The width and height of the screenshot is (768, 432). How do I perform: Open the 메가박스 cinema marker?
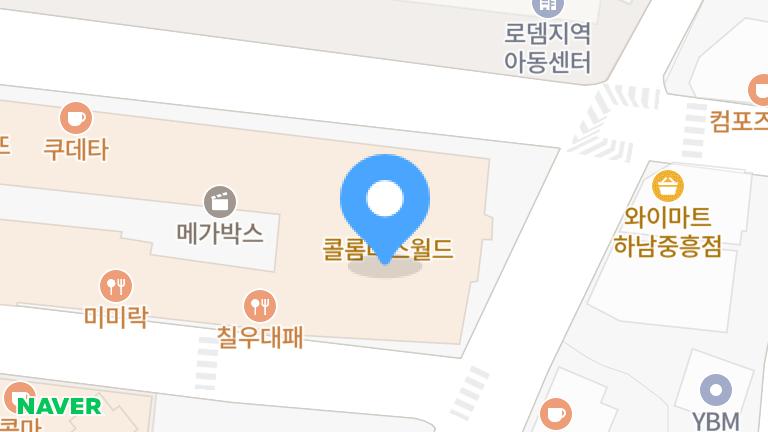219,202
